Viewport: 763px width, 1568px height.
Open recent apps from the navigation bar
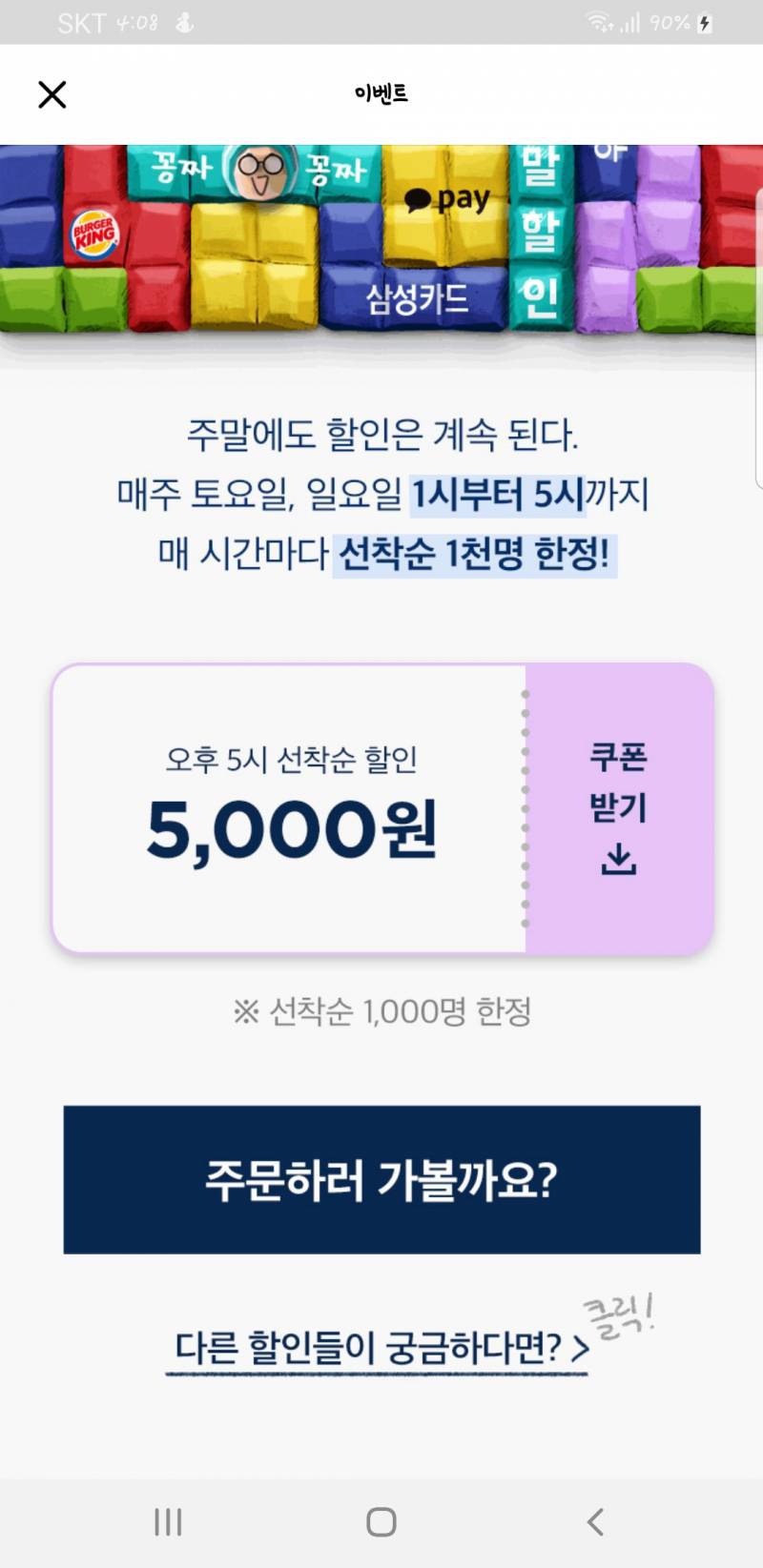[x=168, y=1521]
